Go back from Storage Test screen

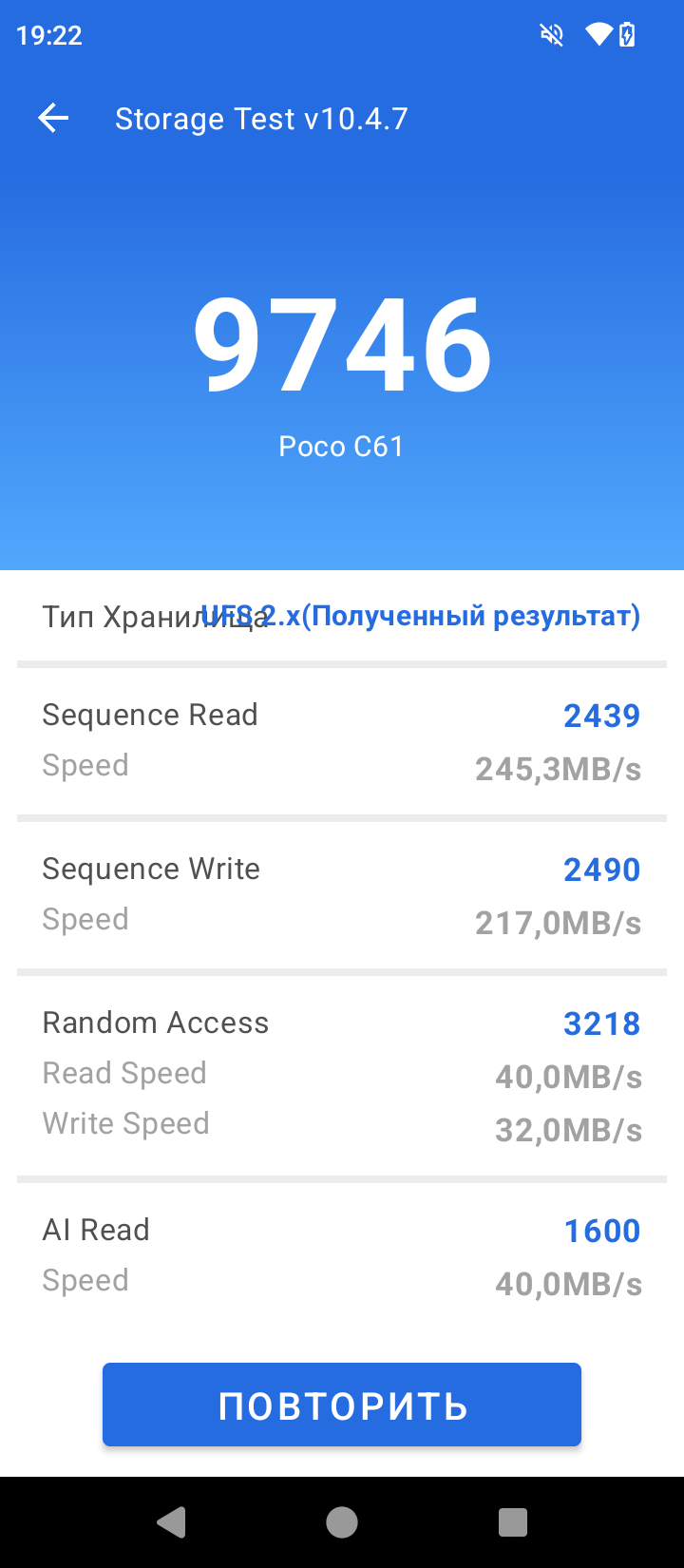pos(53,119)
